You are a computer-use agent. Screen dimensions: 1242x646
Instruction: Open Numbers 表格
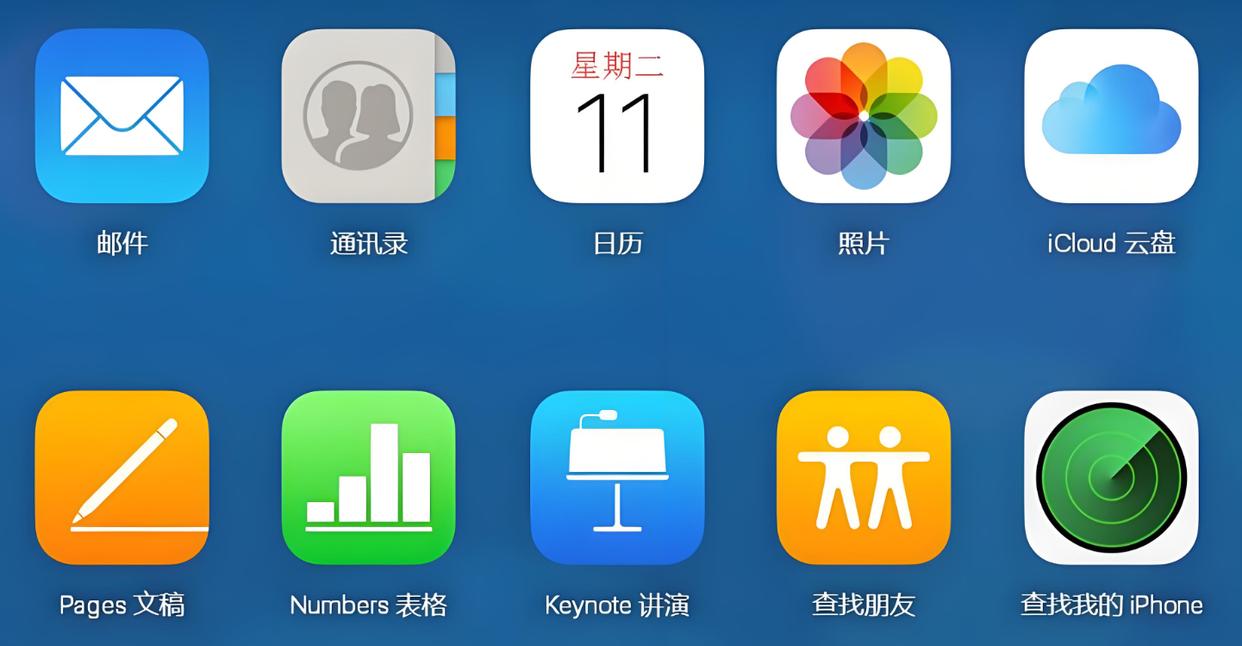(368, 477)
